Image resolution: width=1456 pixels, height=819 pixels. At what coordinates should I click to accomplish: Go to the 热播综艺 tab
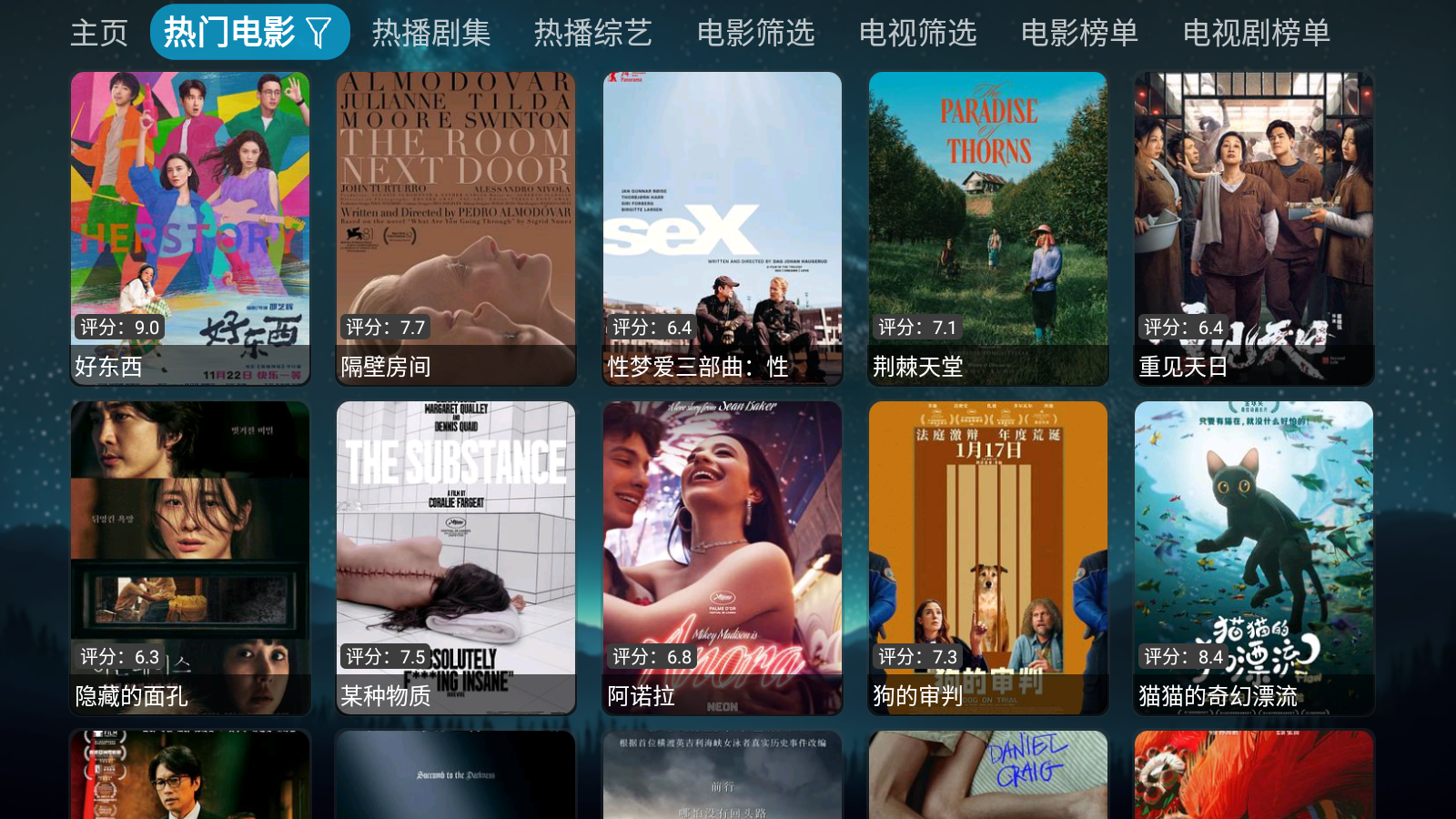[593, 33]
